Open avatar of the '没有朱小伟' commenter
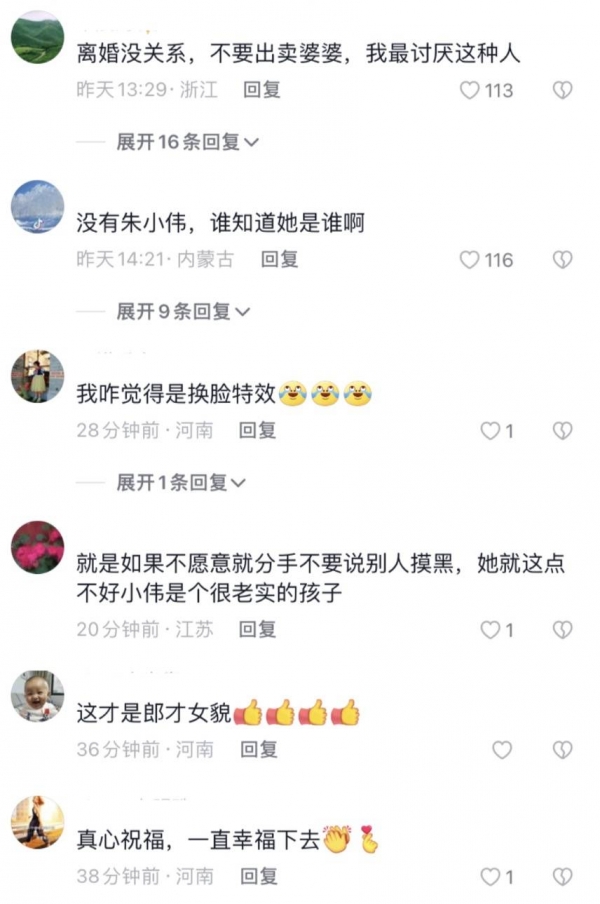This screenshot has width=600, height=904. [x=37, y=207]
